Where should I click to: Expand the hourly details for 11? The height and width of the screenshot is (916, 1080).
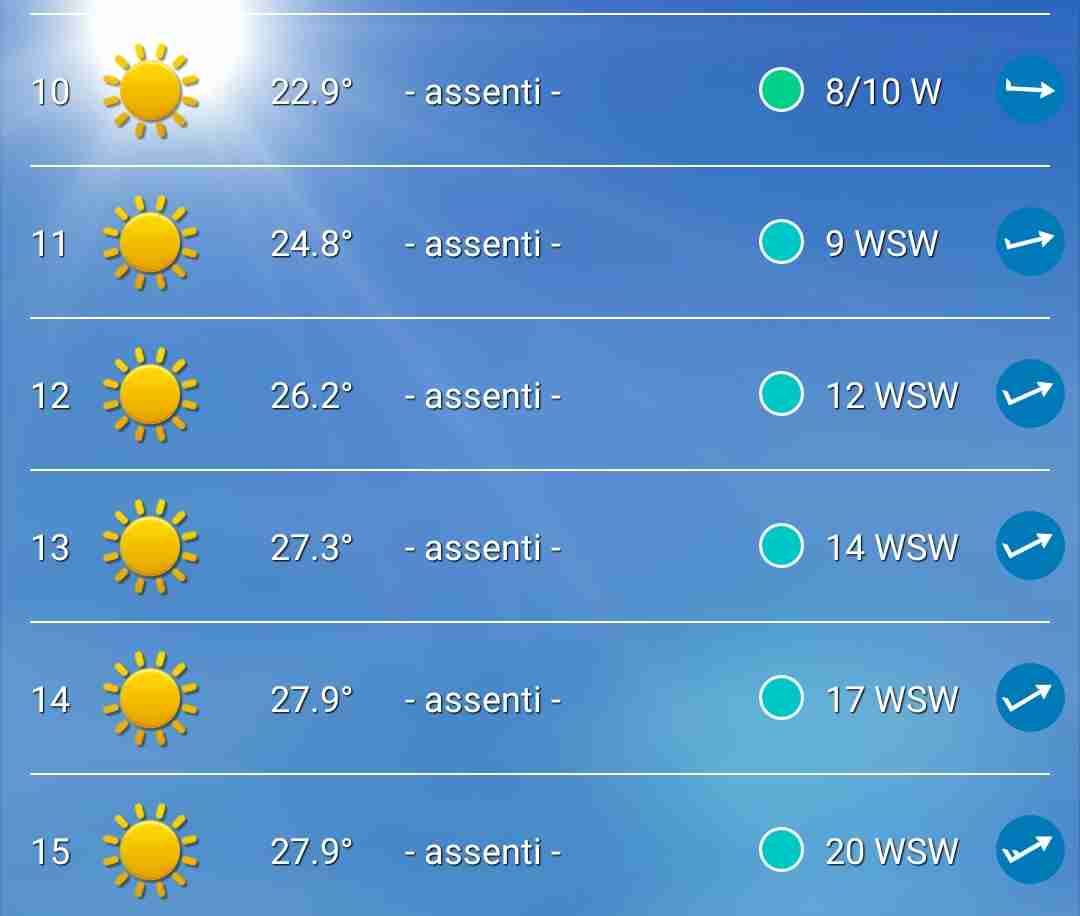coord(540,244)
